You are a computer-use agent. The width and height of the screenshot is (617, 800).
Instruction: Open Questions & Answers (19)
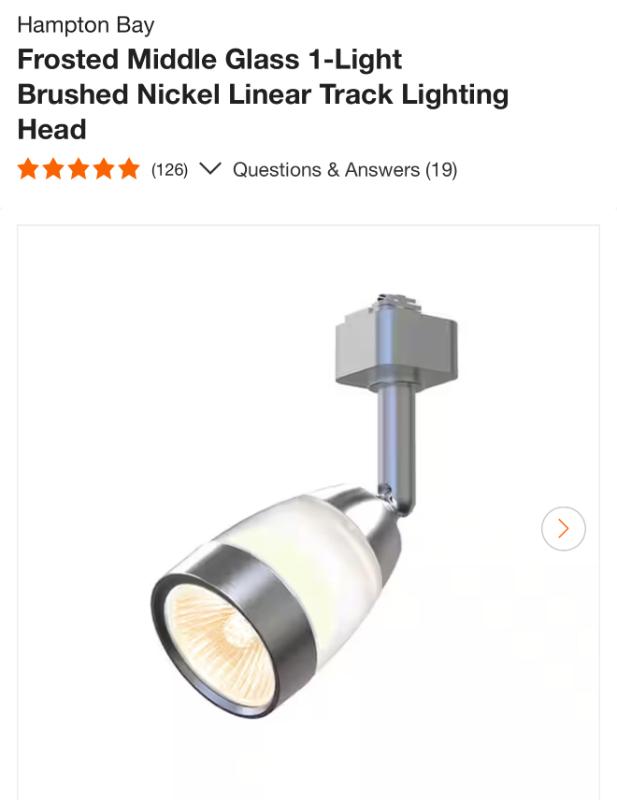point(344,170)
